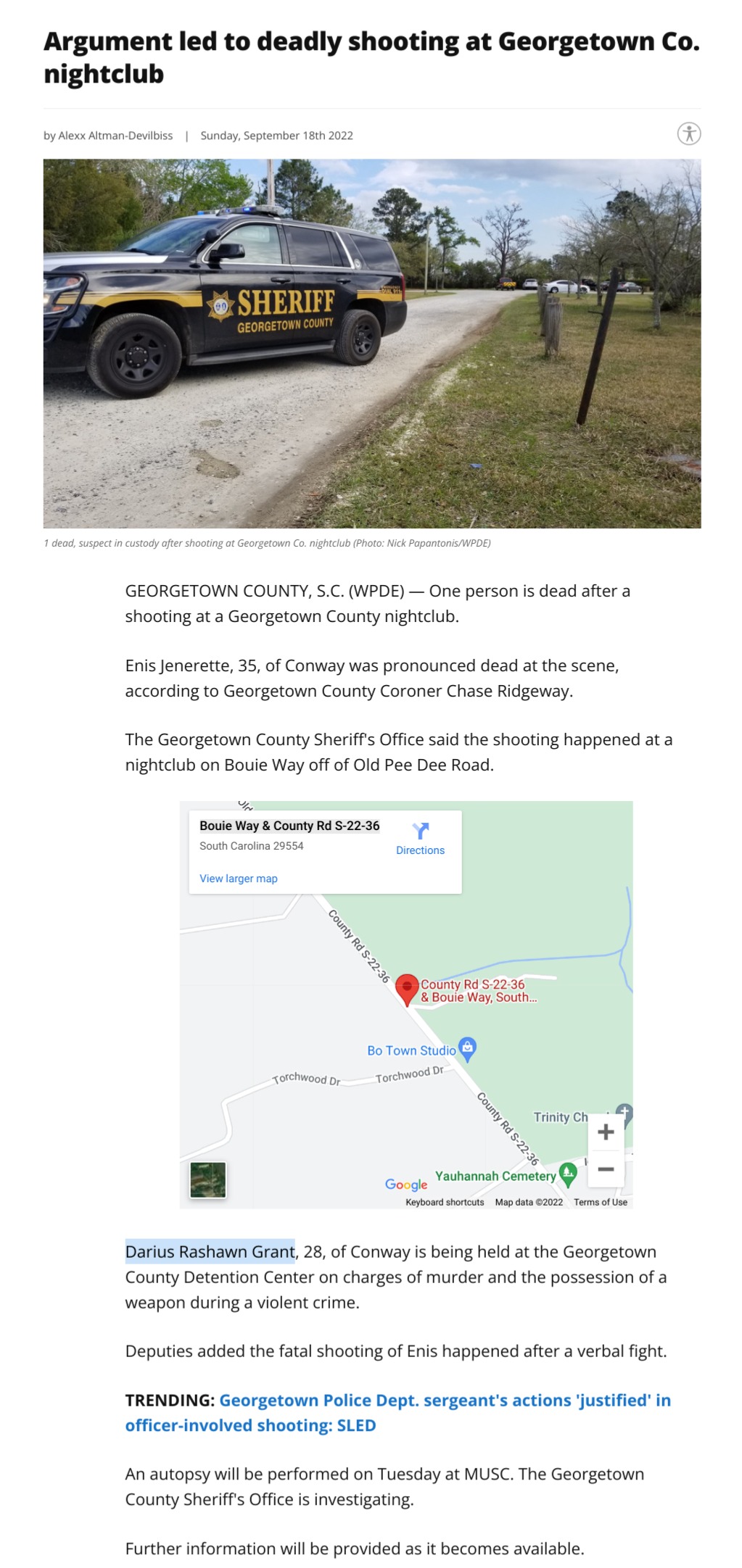Image resolution: width=742 pixels, height=1568 pixels.
Task: Click the sheriff vehicle article photo
Action: 373,341
